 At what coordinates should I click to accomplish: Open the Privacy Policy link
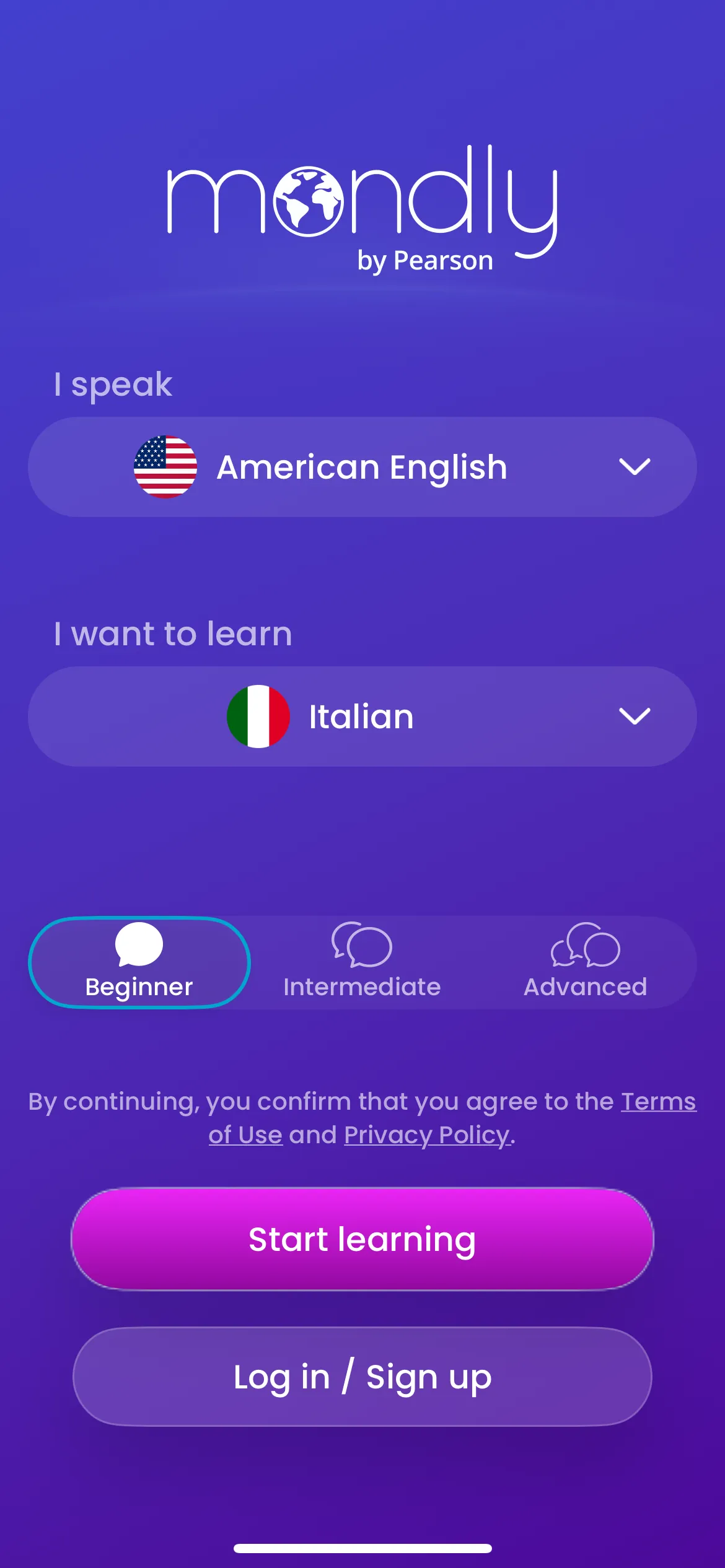[428, 1135]
